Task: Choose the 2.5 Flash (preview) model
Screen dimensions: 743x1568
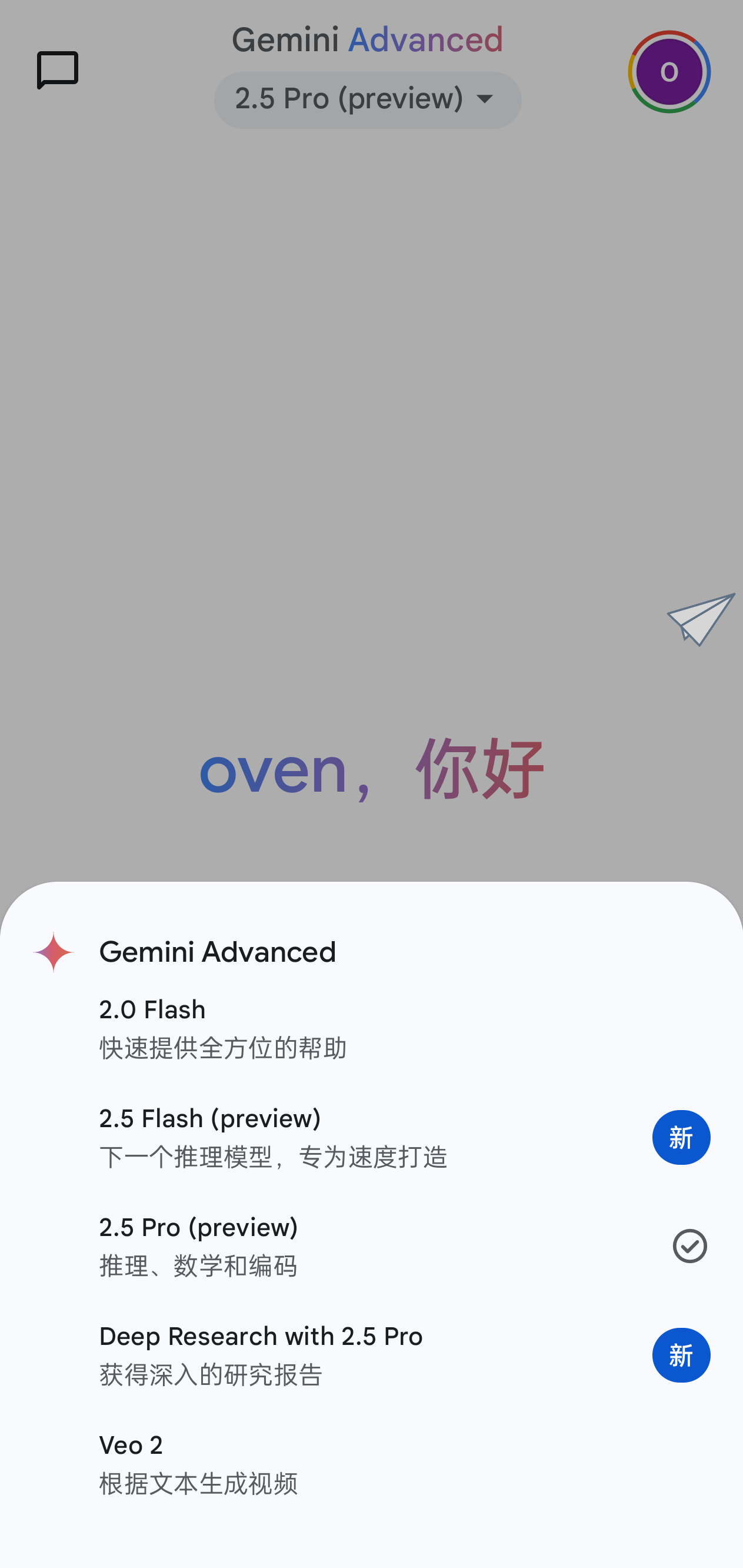Action: coord(371,1138)
